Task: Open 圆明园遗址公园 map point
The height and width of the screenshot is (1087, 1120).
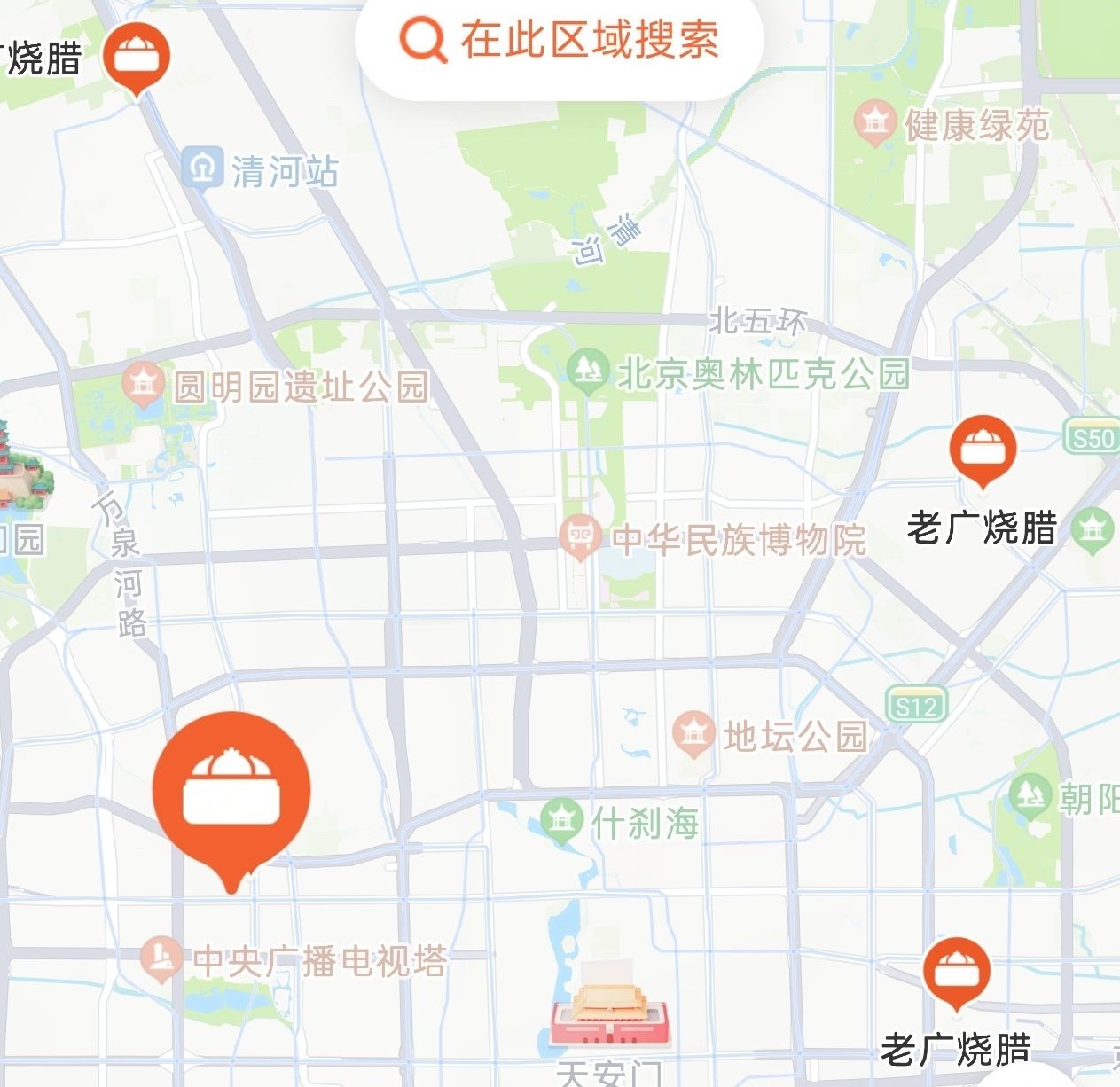Action: pyautogui.click(x=143, y=384)
